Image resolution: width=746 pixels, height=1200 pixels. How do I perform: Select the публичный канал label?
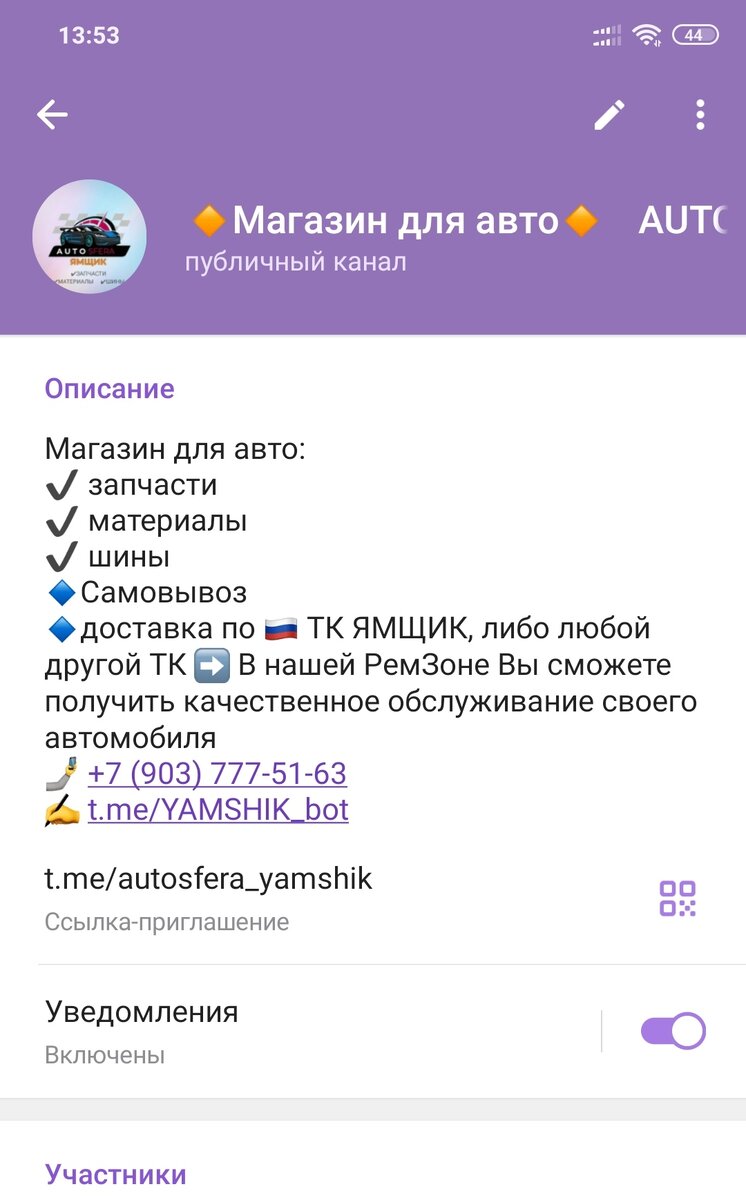pos(293,261)
